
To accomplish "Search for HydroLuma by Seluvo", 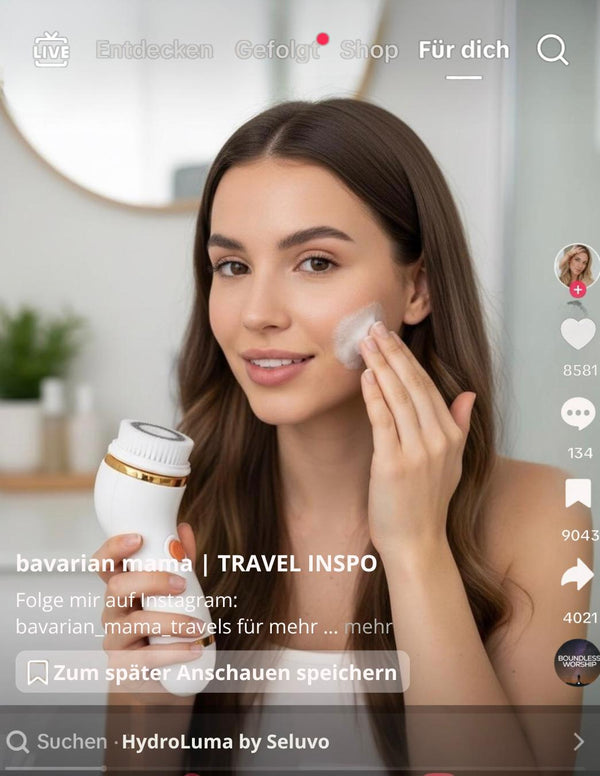I will (x=225, y=742).
